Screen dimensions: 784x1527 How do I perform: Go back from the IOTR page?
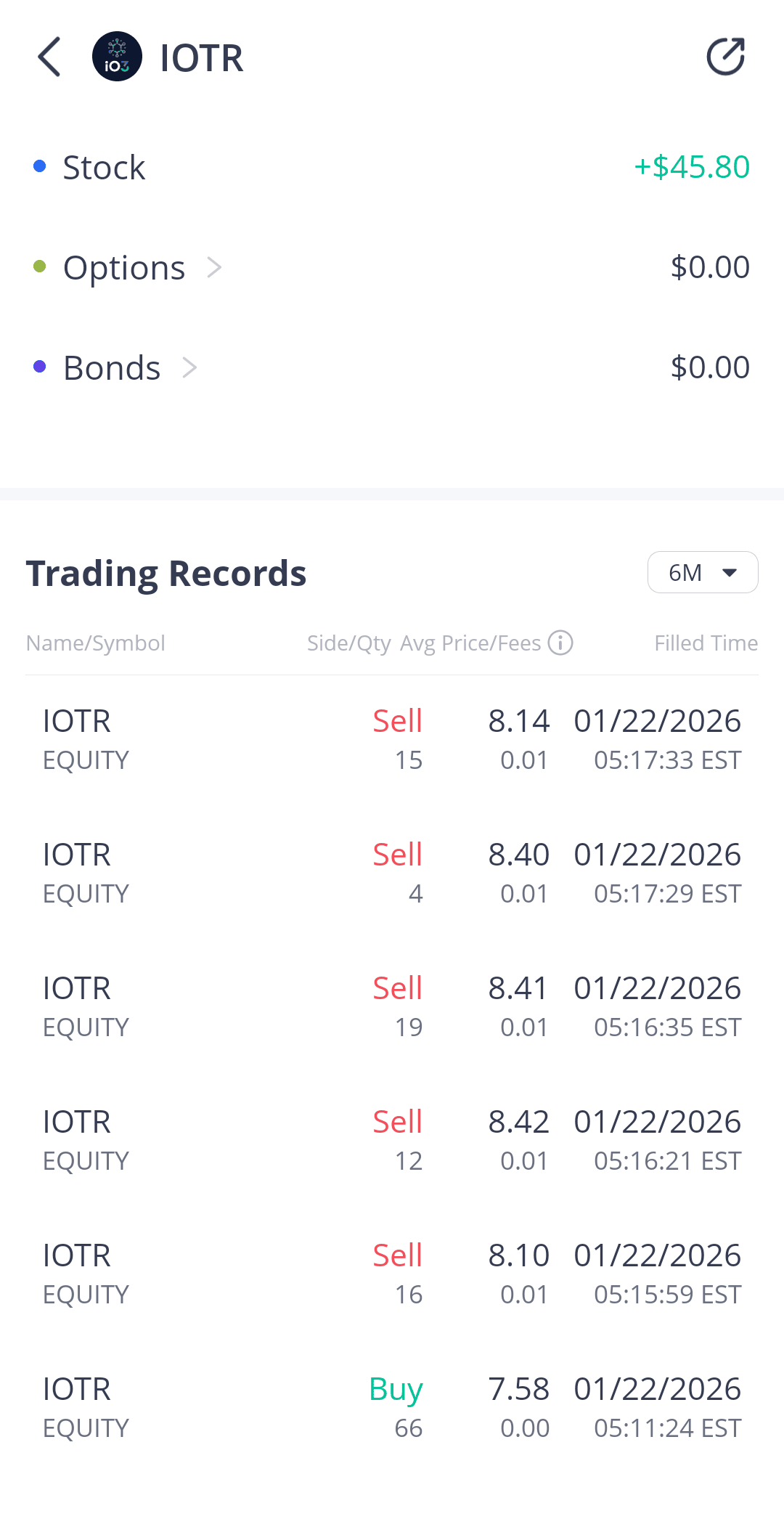(x=49, y=57)
